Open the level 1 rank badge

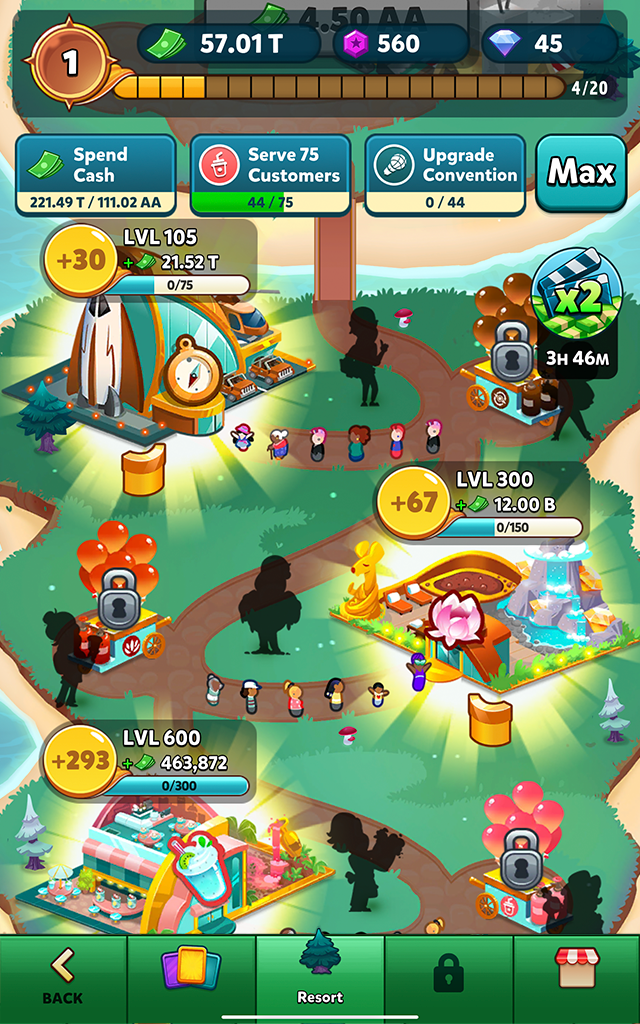[70, 62]
